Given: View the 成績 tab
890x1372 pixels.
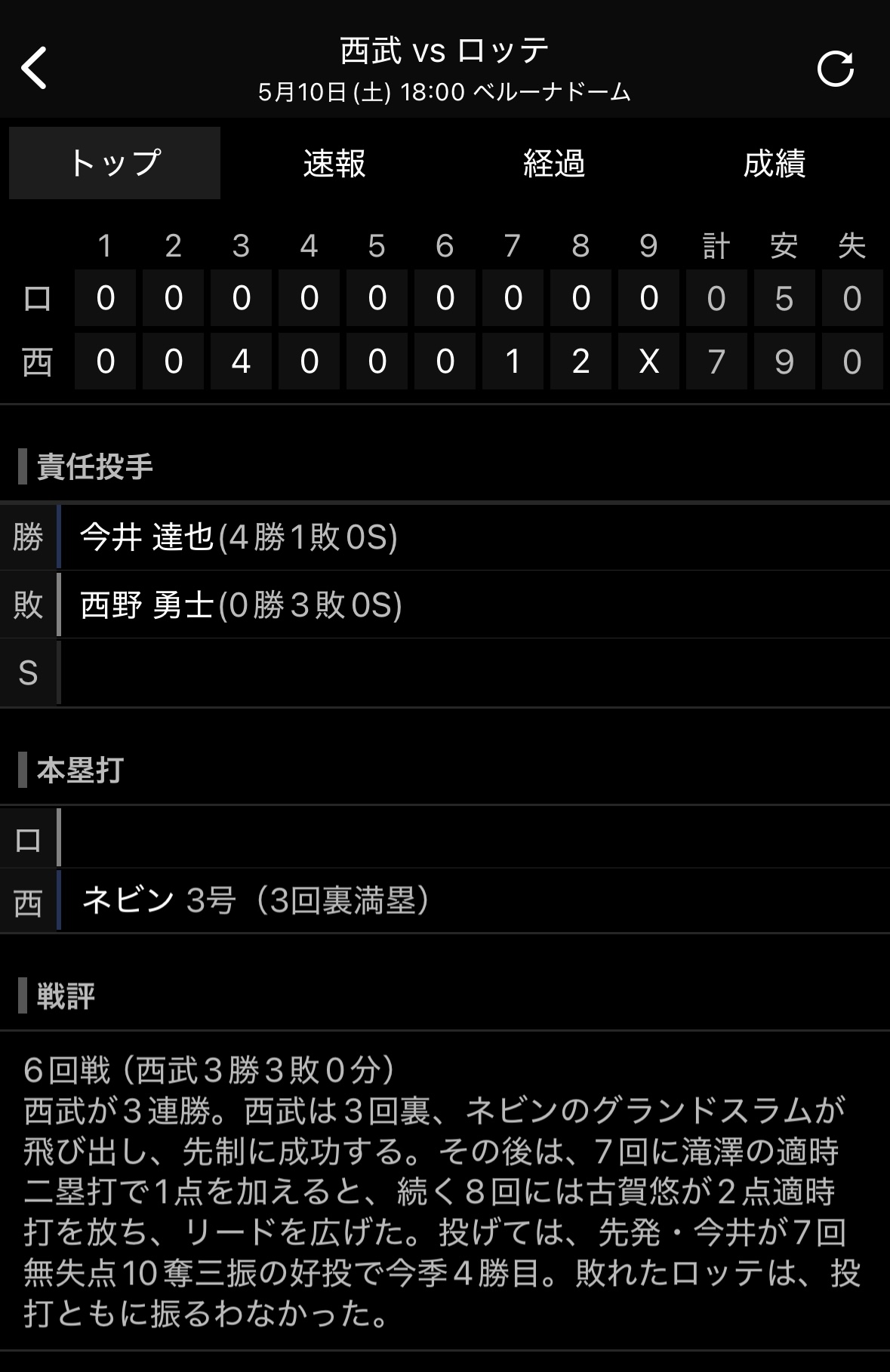Looking at the screenshot, I should (775, 163).
